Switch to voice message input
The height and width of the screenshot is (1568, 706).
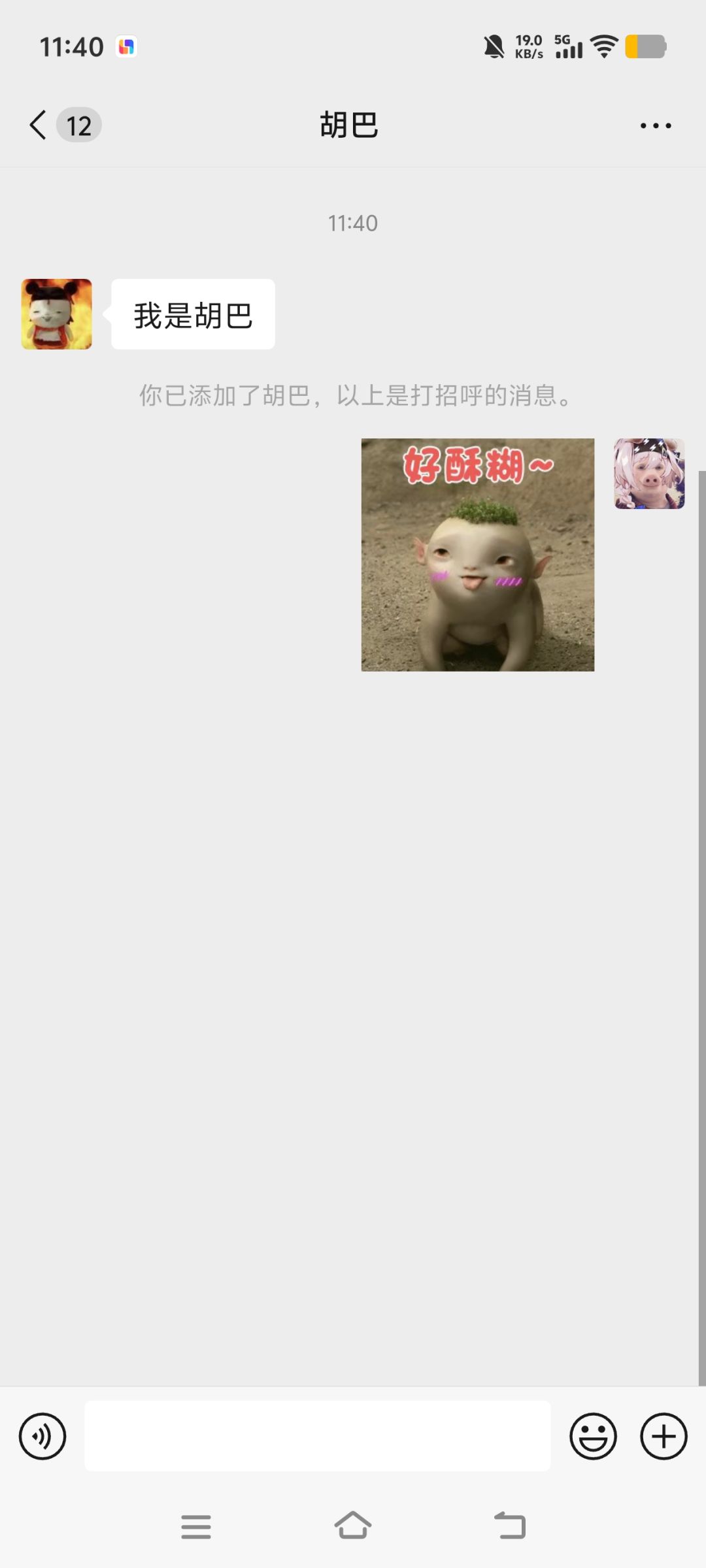(x=42, y=1436)
